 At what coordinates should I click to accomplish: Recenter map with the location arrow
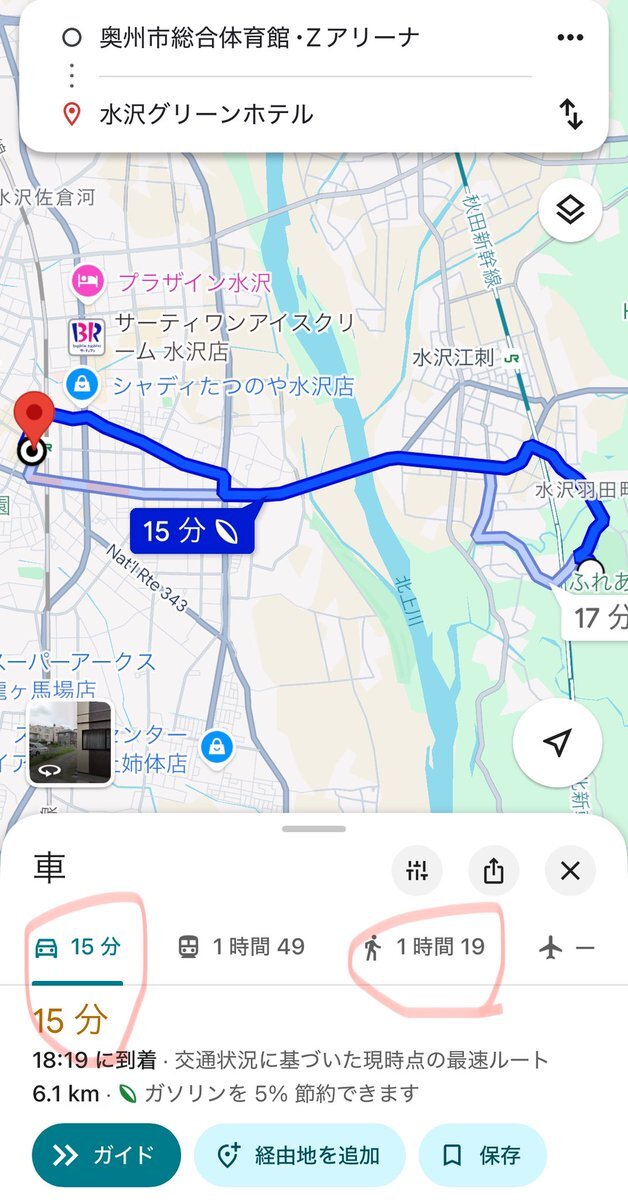pyautogui.click(x=558, y=743)
